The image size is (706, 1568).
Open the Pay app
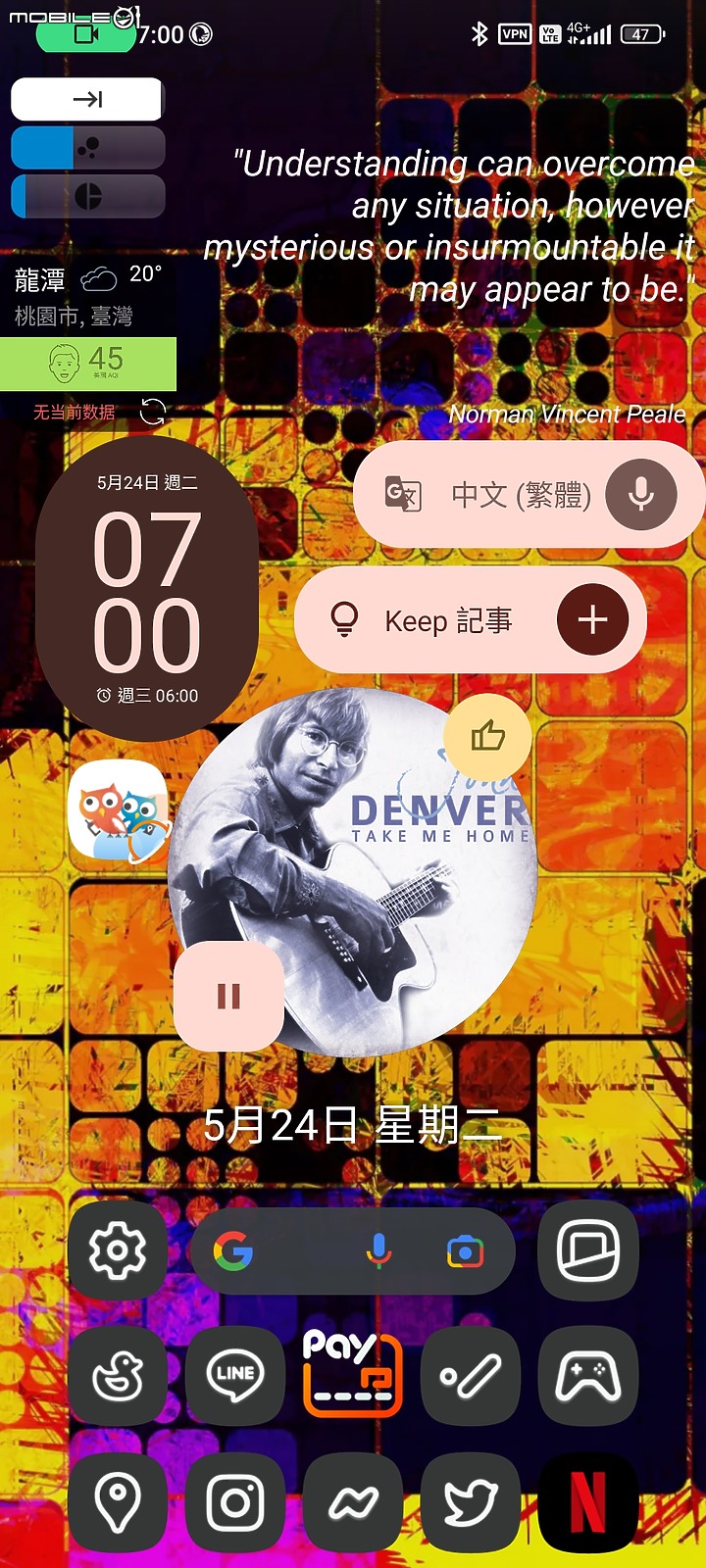(353, 1375)
